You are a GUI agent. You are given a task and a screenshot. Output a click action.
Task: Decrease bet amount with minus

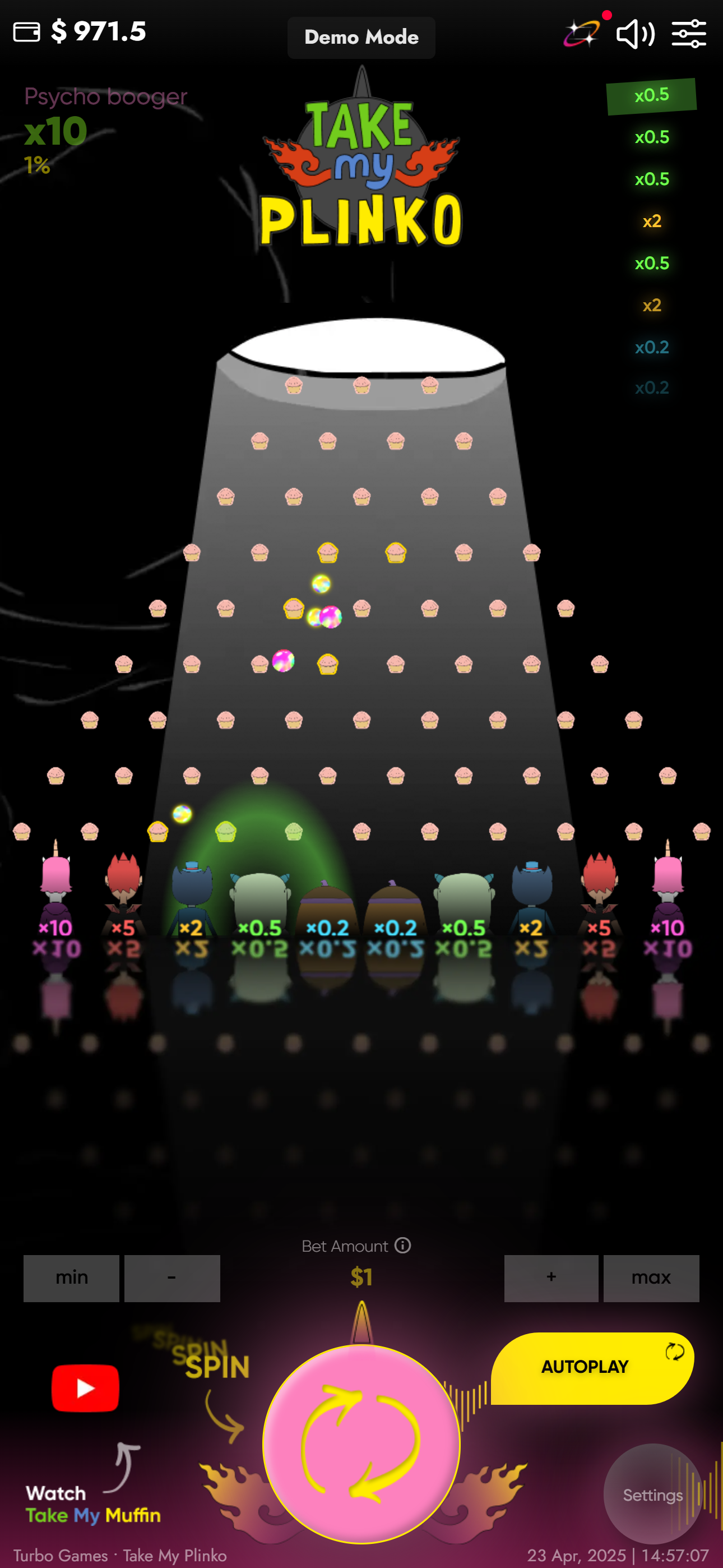point(172,1278)
